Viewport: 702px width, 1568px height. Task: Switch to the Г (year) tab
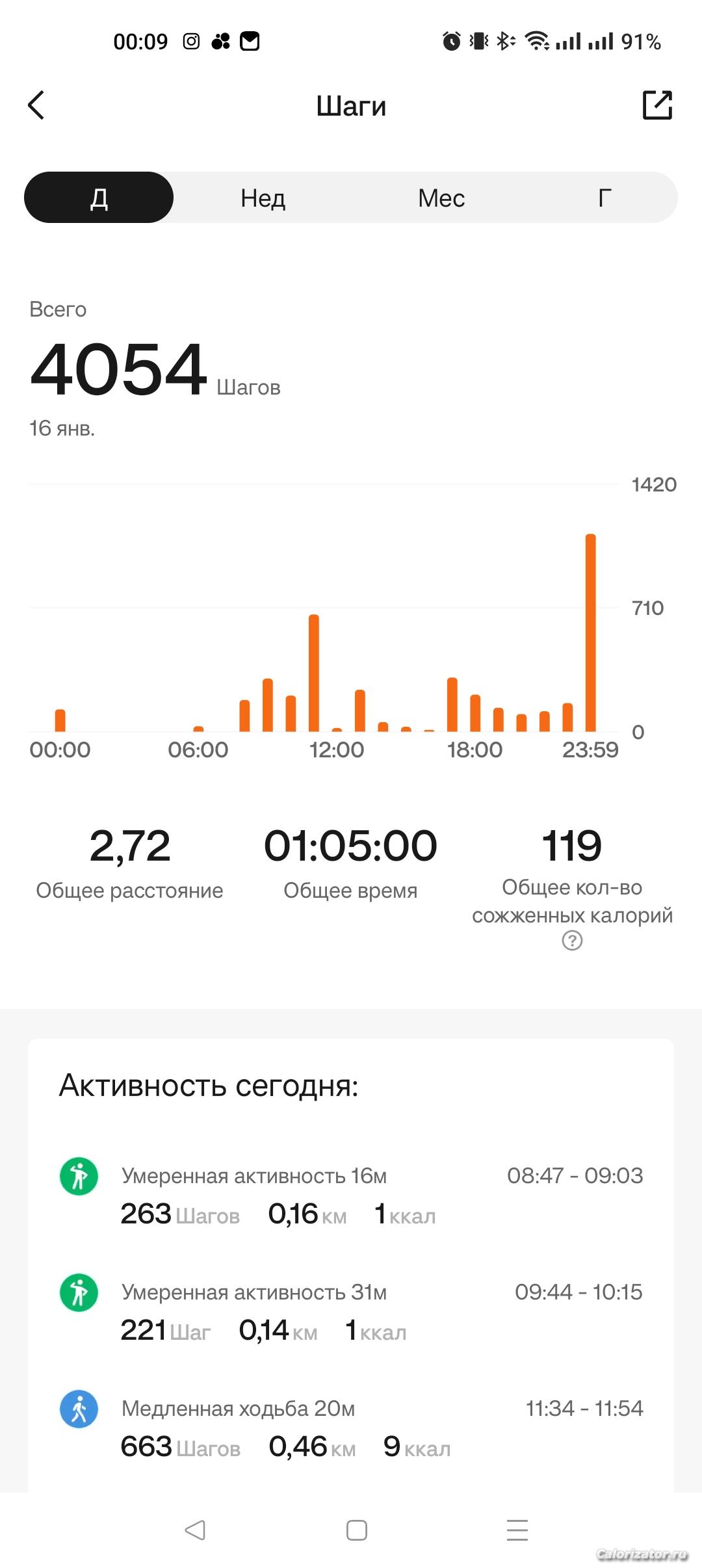coord(604,198)
